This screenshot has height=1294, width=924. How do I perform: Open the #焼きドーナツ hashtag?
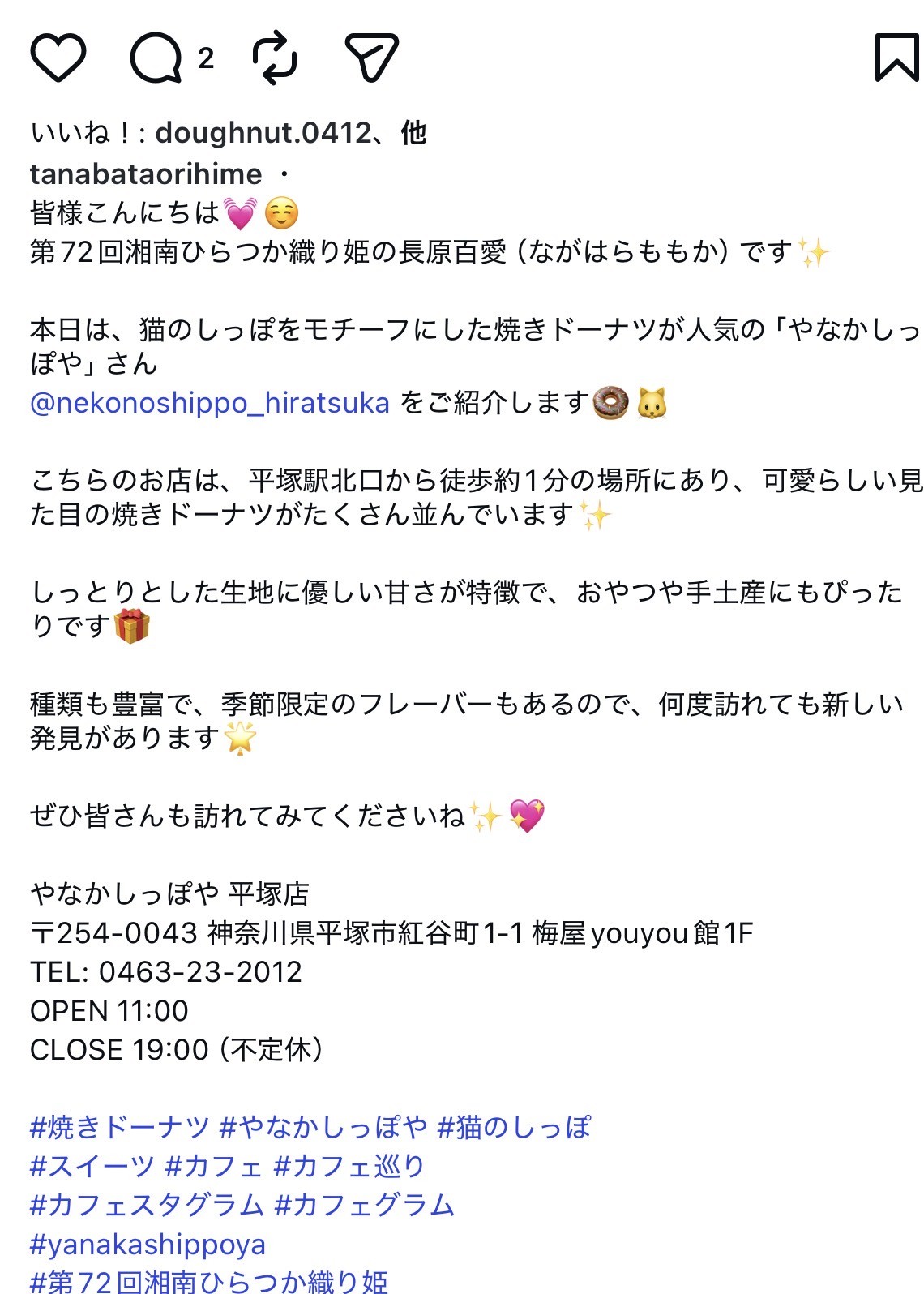click(120, 1127)
